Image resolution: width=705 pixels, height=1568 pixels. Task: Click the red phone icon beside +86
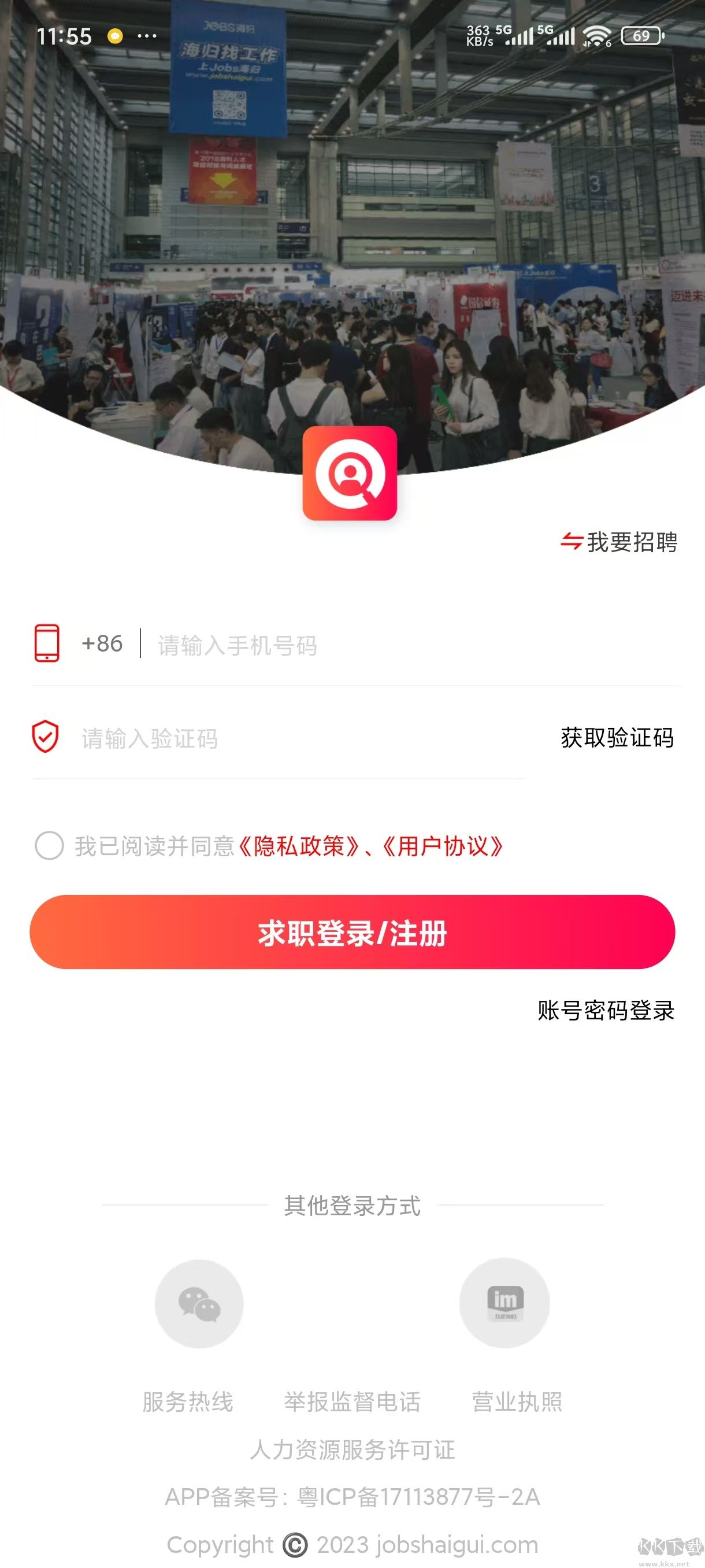(46, 645)
